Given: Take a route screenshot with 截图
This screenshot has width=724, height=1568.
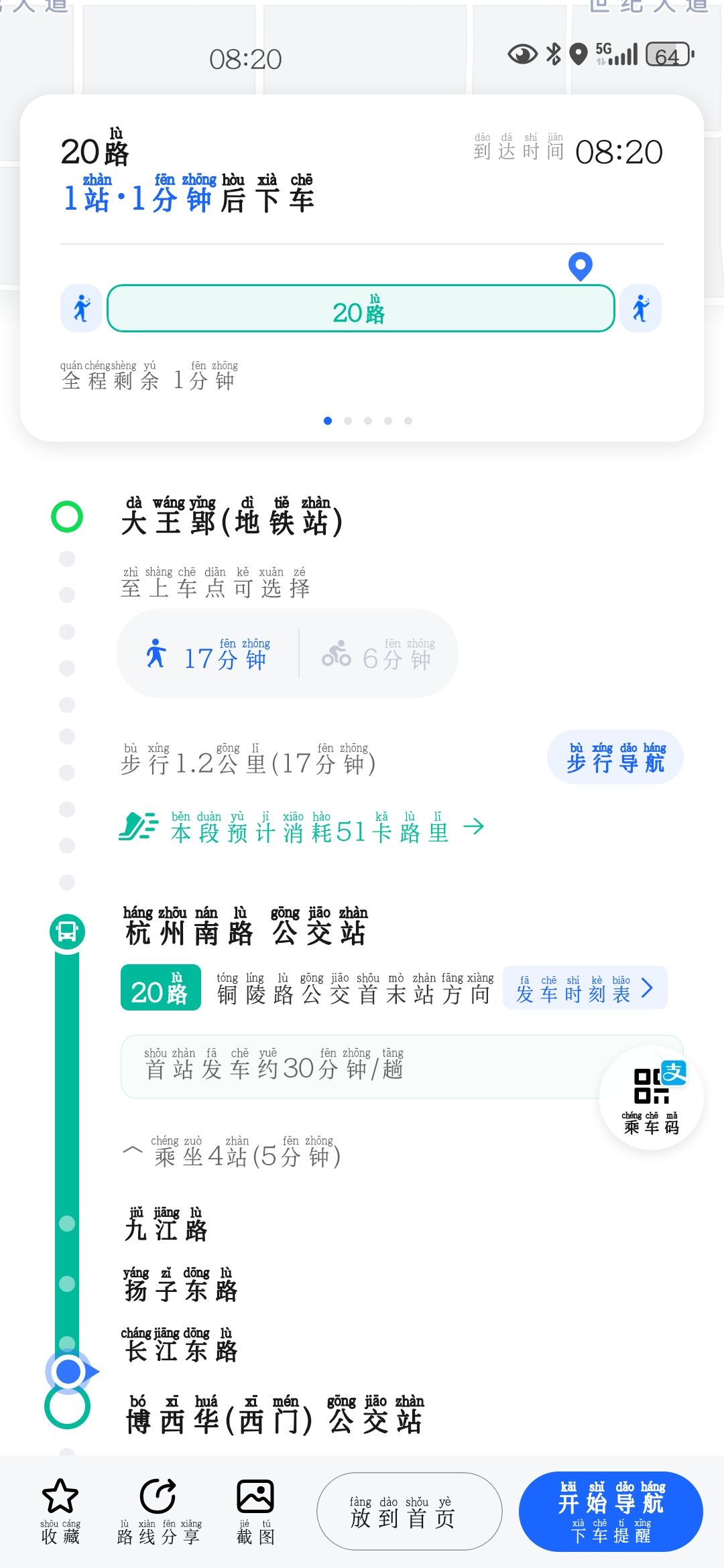Looking at the screenshot, I should [x=255, y=1511].
